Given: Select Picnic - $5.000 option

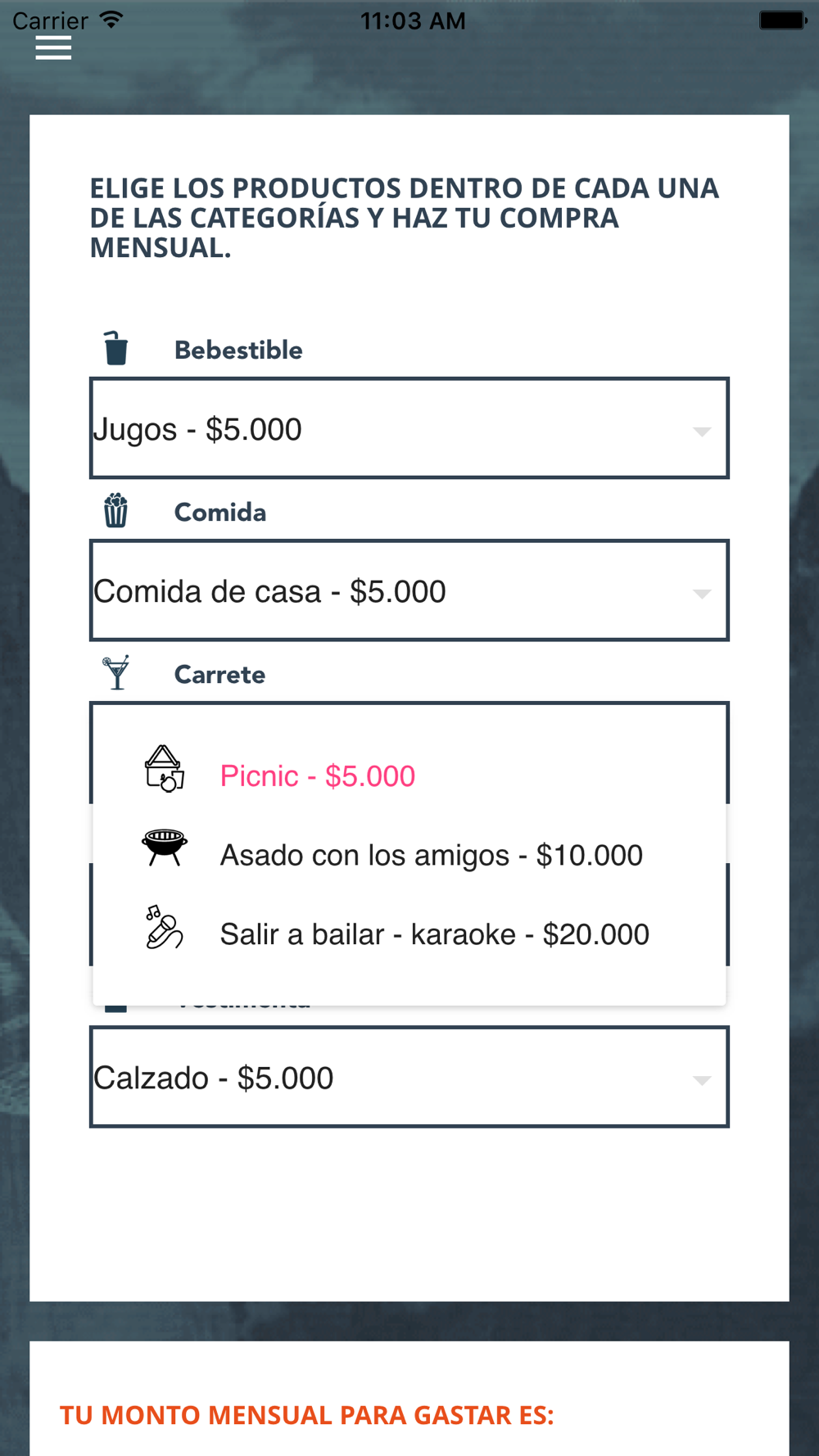Looking at the screenshot, I should 409,775.
